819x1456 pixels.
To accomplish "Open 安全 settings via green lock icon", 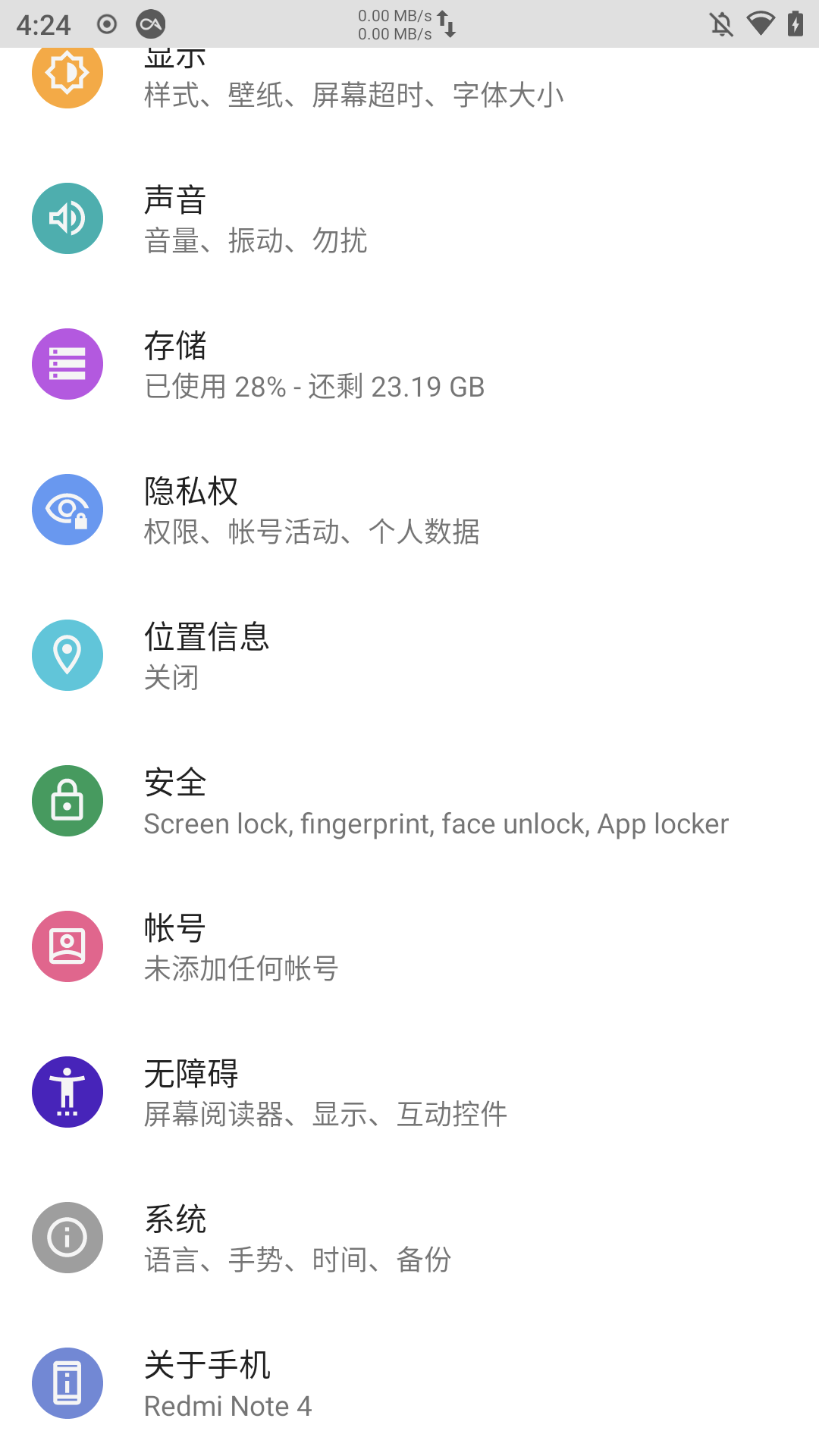I will tap(67, 801).
